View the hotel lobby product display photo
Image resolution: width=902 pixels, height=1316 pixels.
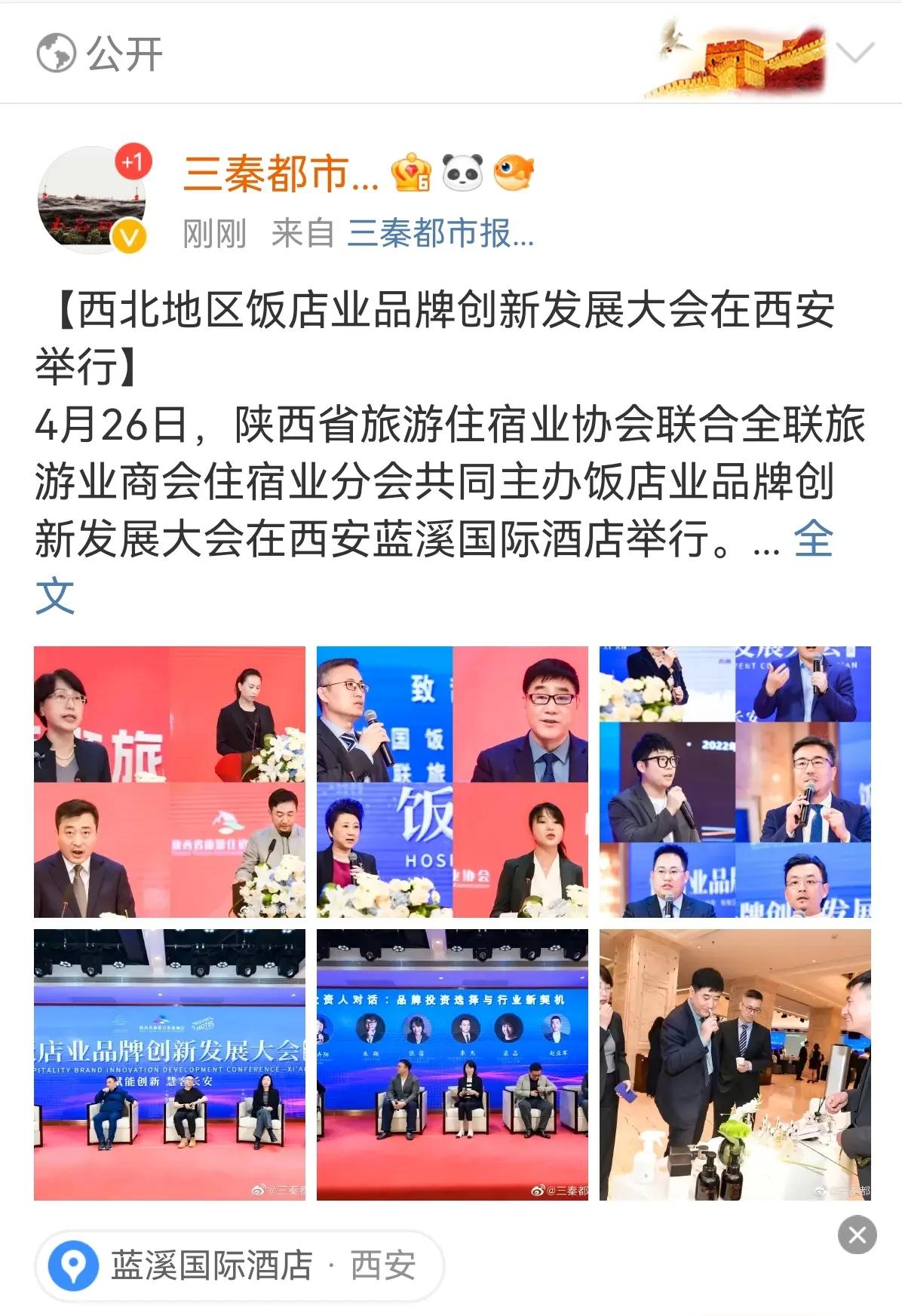[737, 1071]
